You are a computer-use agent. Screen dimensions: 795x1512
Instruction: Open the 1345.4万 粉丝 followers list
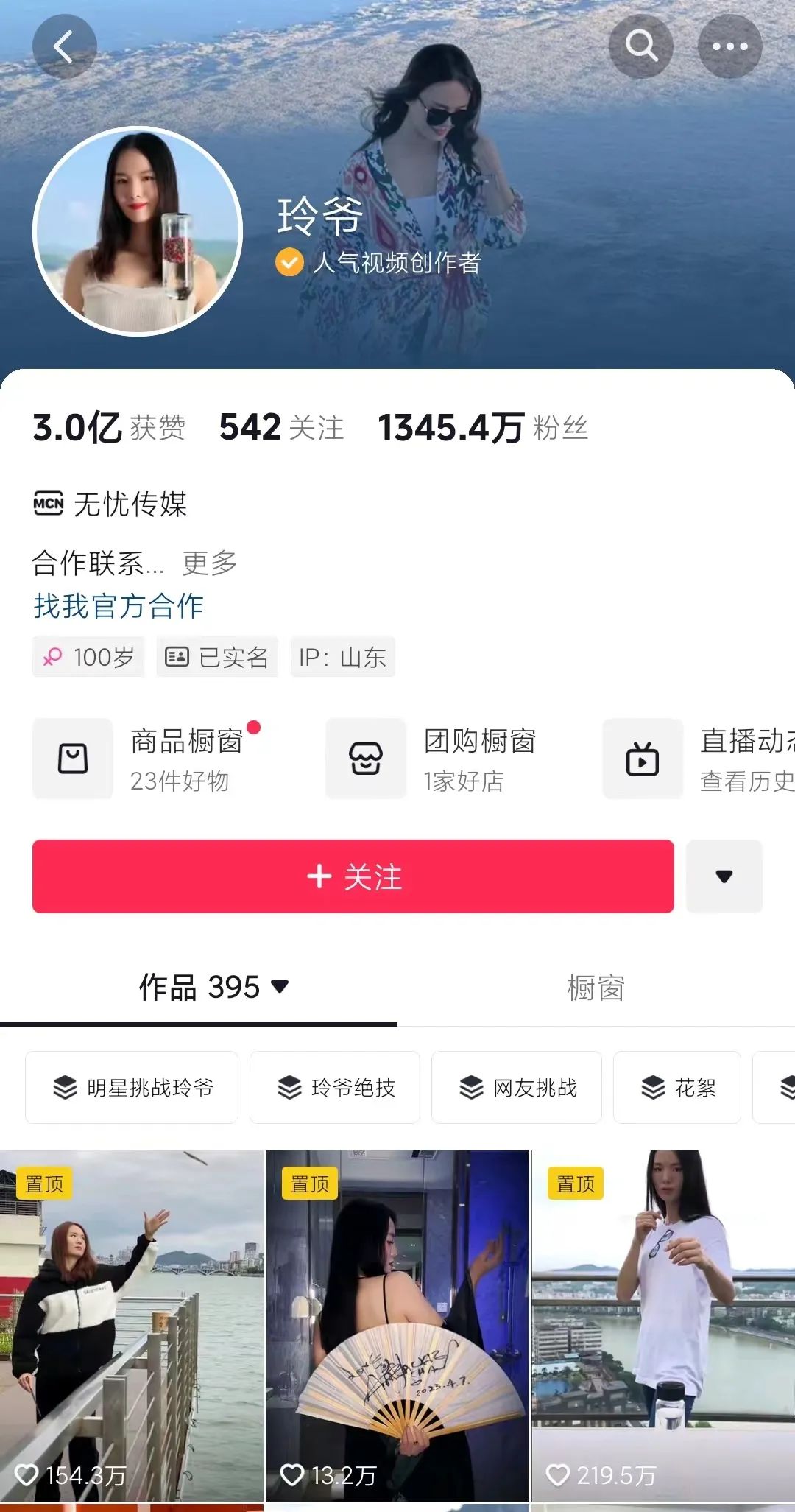coord(482,428)
